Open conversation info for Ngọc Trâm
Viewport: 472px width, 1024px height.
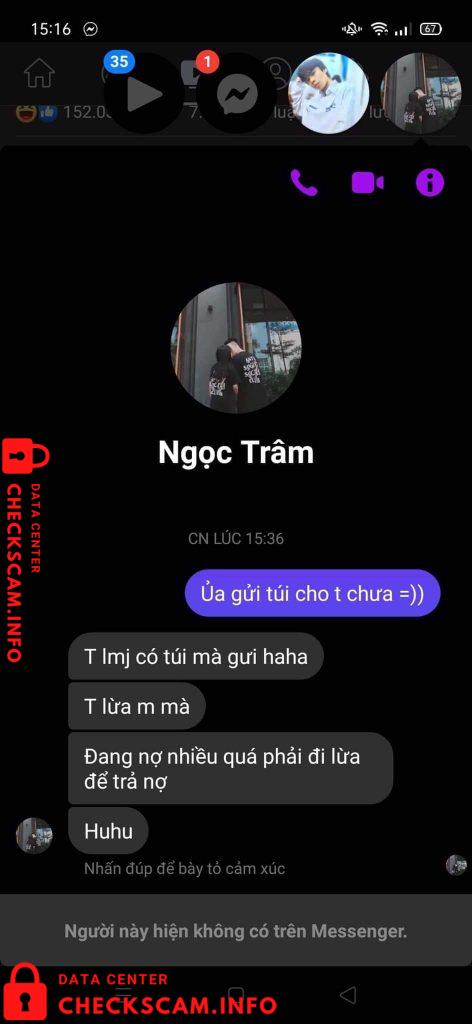(x=430, y=184)
